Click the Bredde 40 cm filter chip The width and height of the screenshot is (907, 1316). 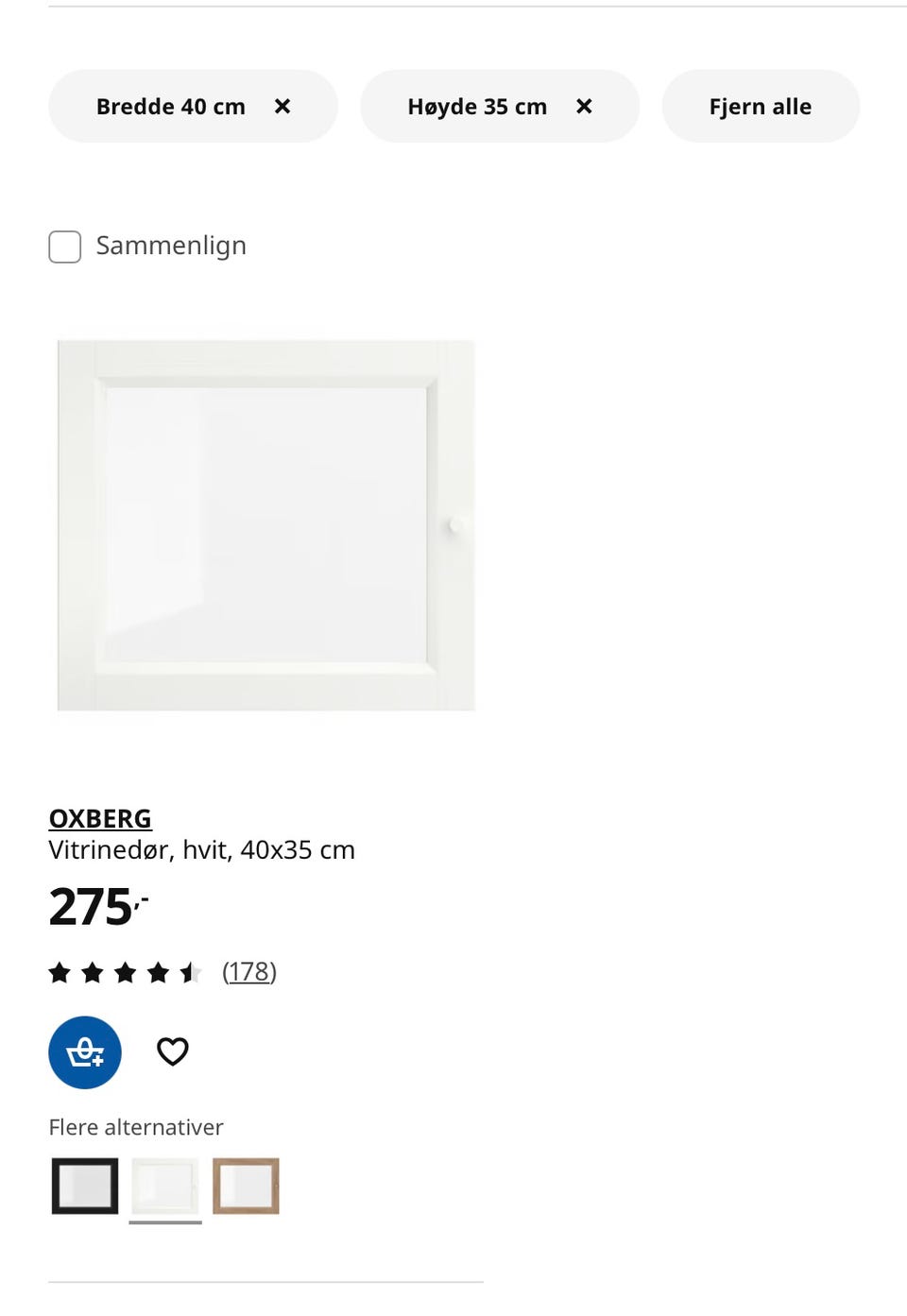pos(171,106)
